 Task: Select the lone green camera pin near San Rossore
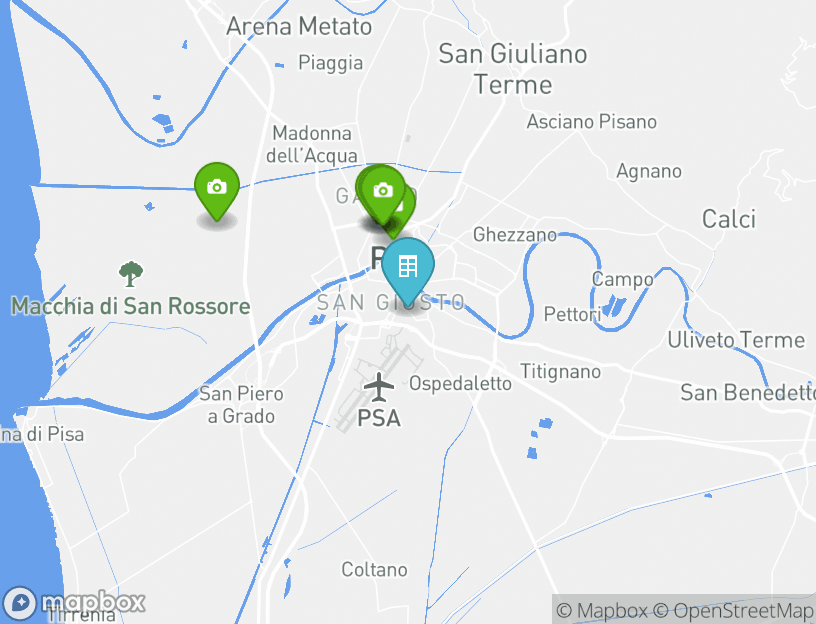pos(216,187)
